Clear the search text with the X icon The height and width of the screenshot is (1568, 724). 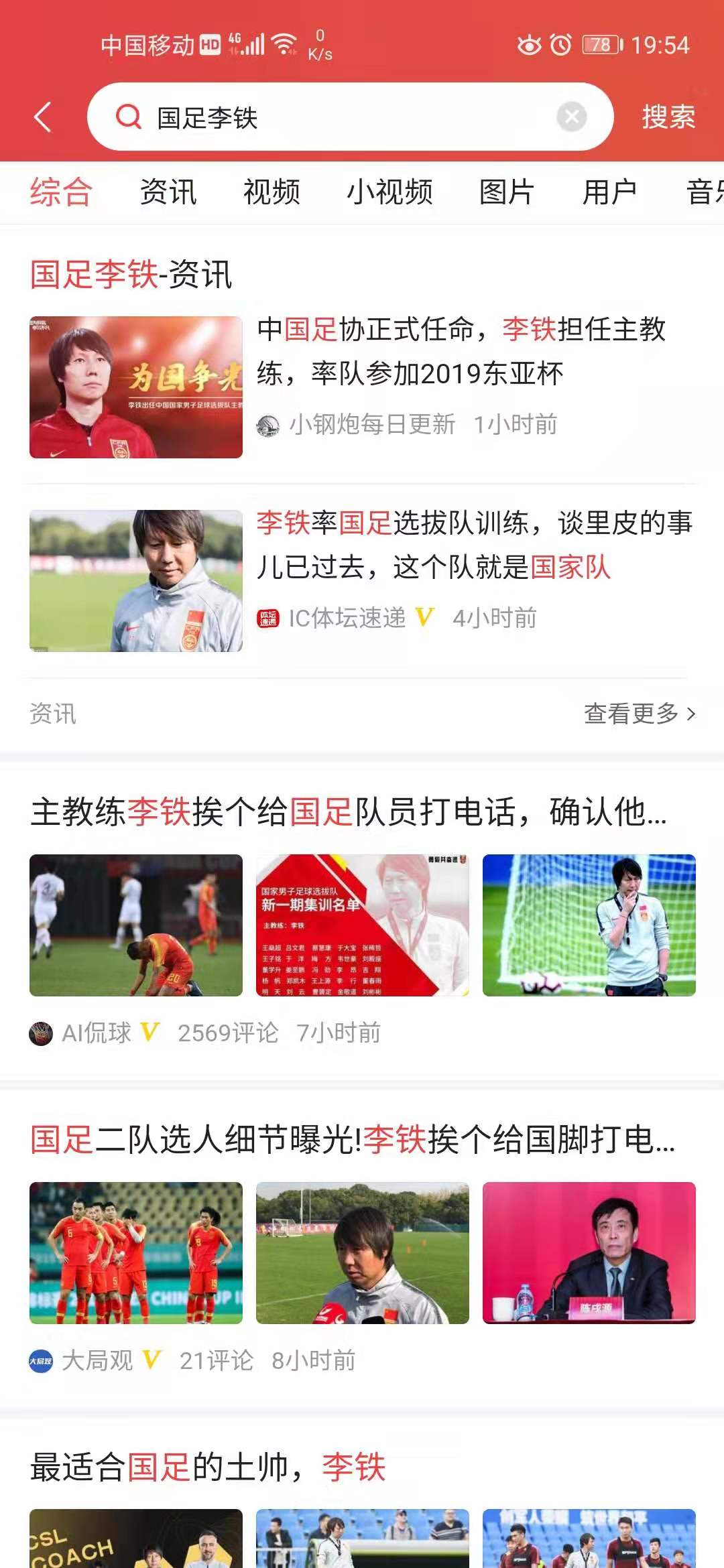tap(570, 115)
